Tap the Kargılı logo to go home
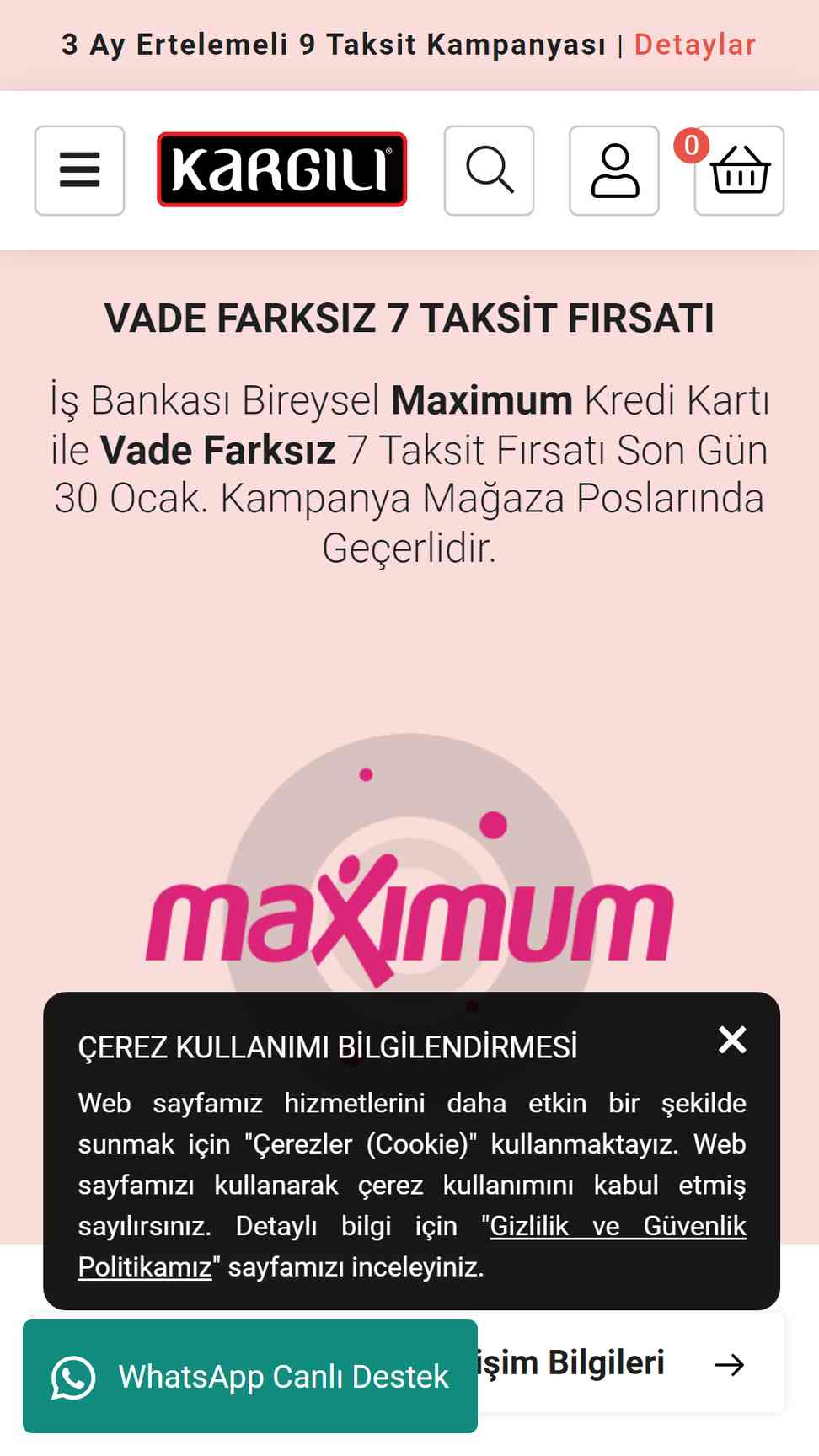This screenshot has width=819, height=1456. (281, 170)
